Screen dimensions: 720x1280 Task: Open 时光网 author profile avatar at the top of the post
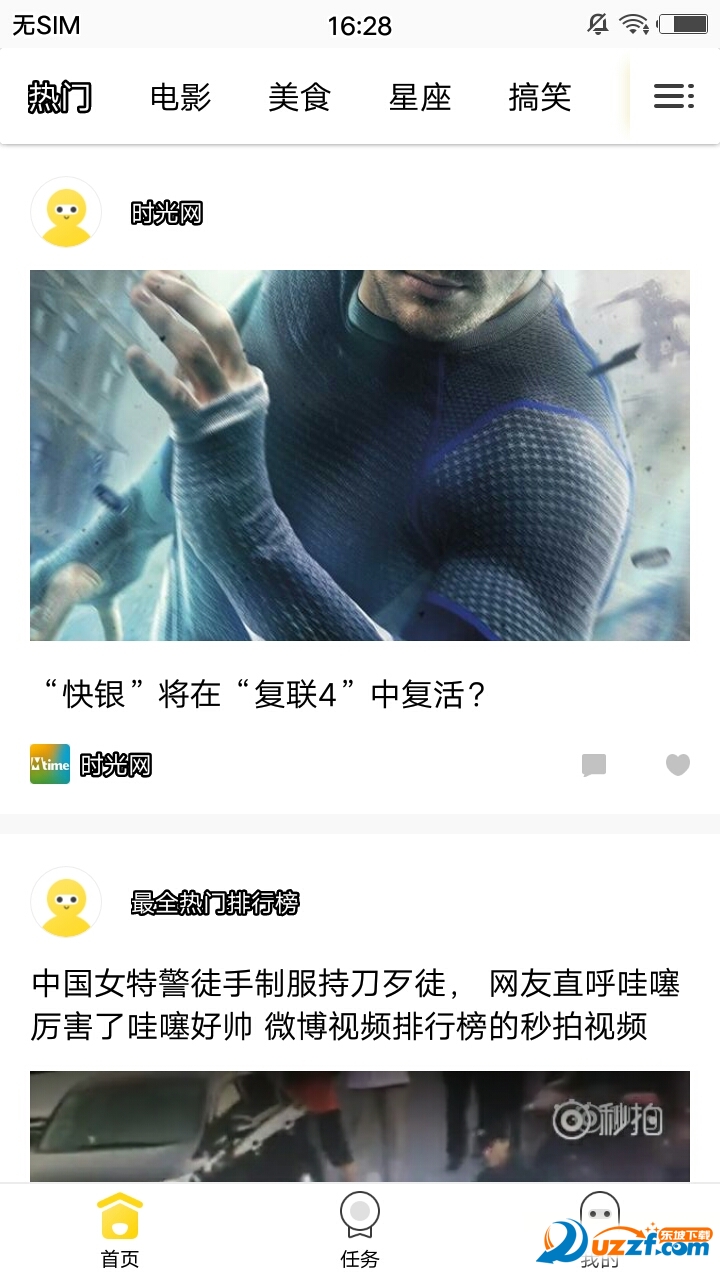point(66,212)
